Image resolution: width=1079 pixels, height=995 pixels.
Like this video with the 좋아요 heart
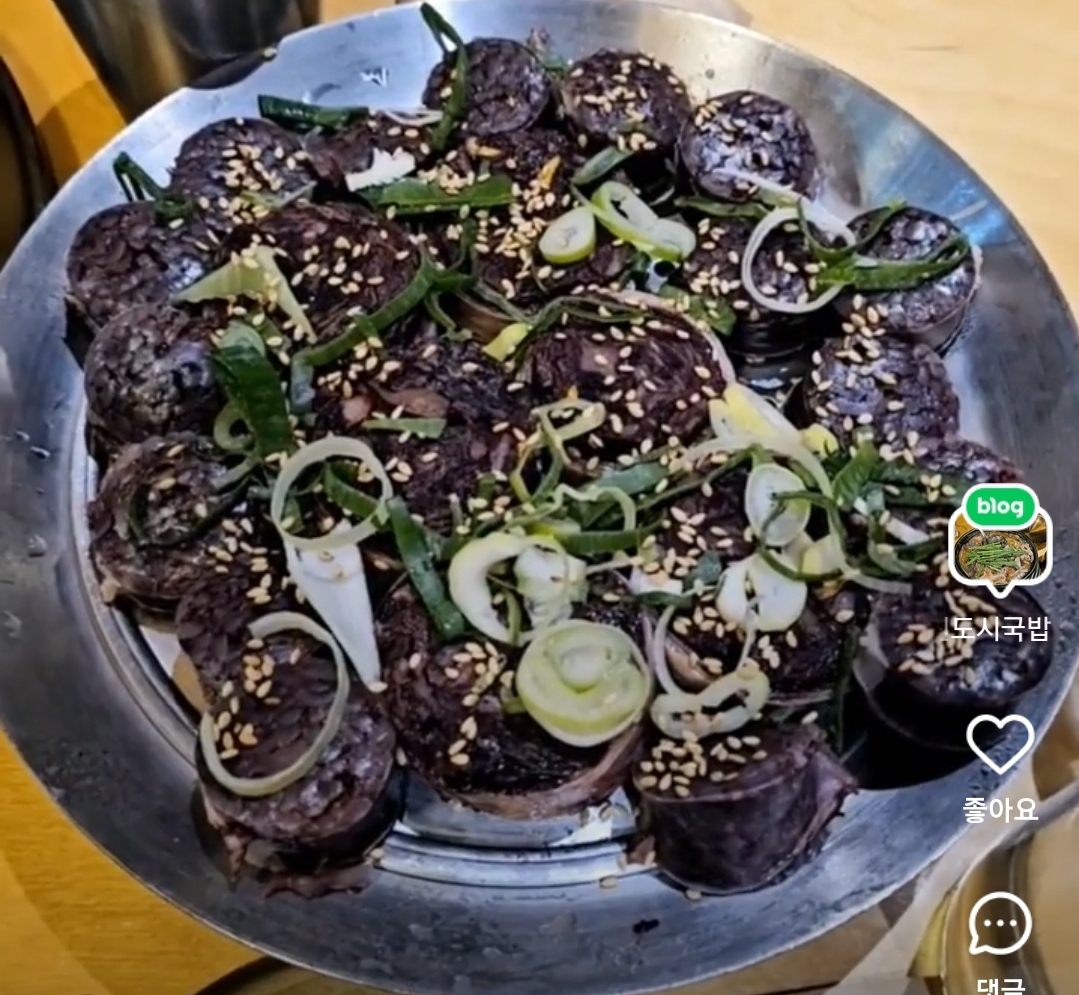(x=999, y=743)
